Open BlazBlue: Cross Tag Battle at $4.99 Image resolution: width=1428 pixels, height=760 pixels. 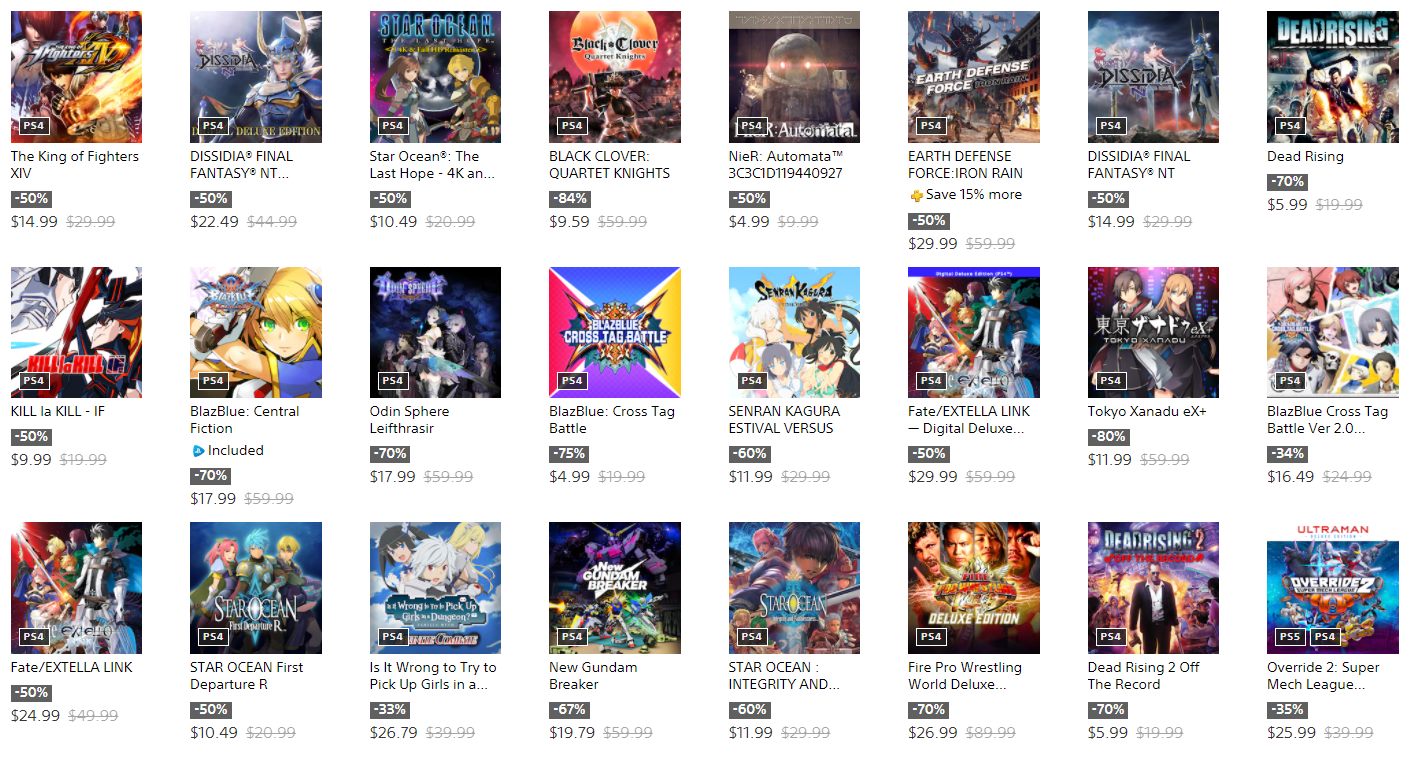click(x=615, y=333)
